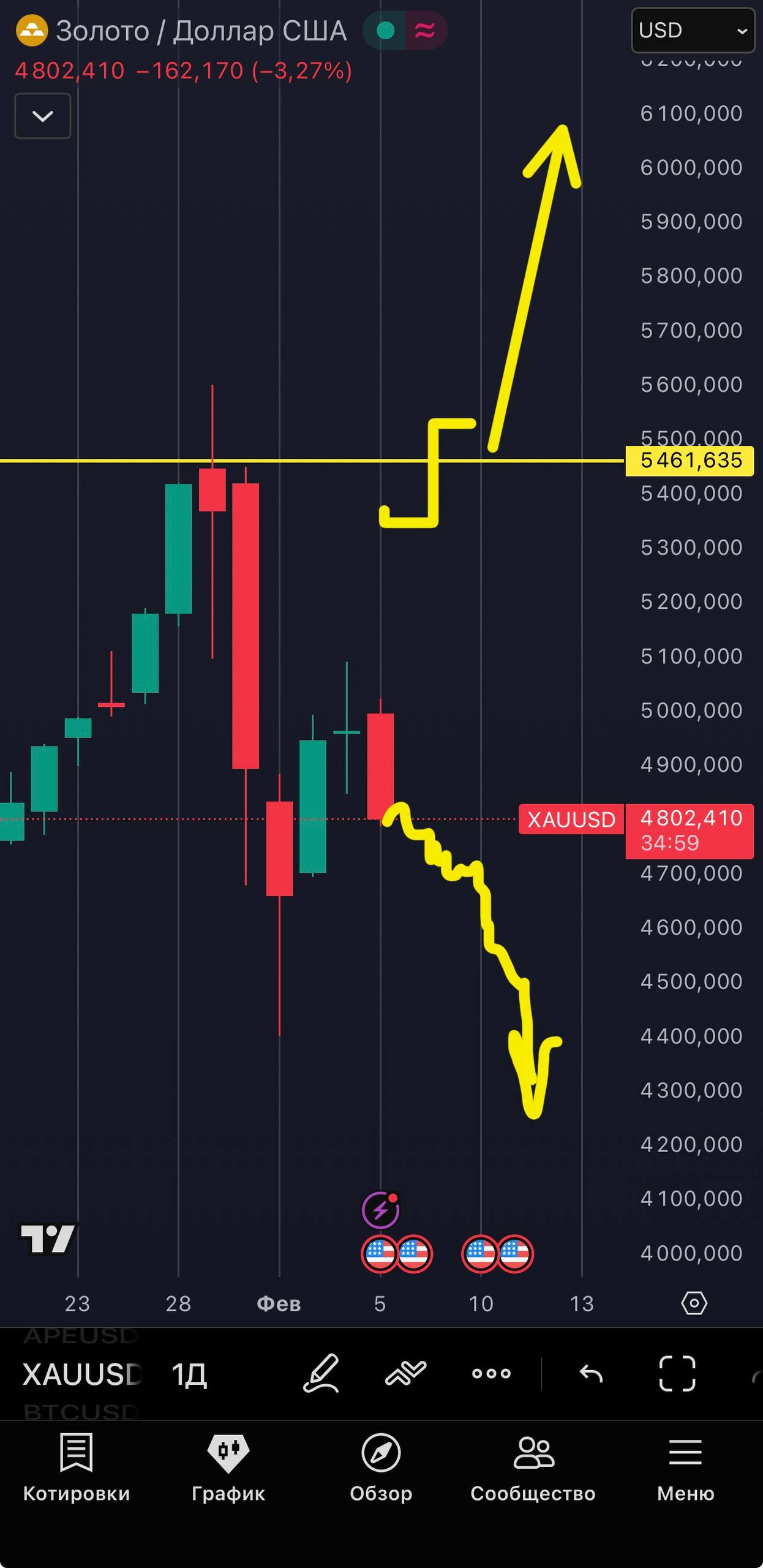The width and height of the screenshot is (763, 1568).
Task: Open the indicators menu
Action: [x=405, y=1373]
